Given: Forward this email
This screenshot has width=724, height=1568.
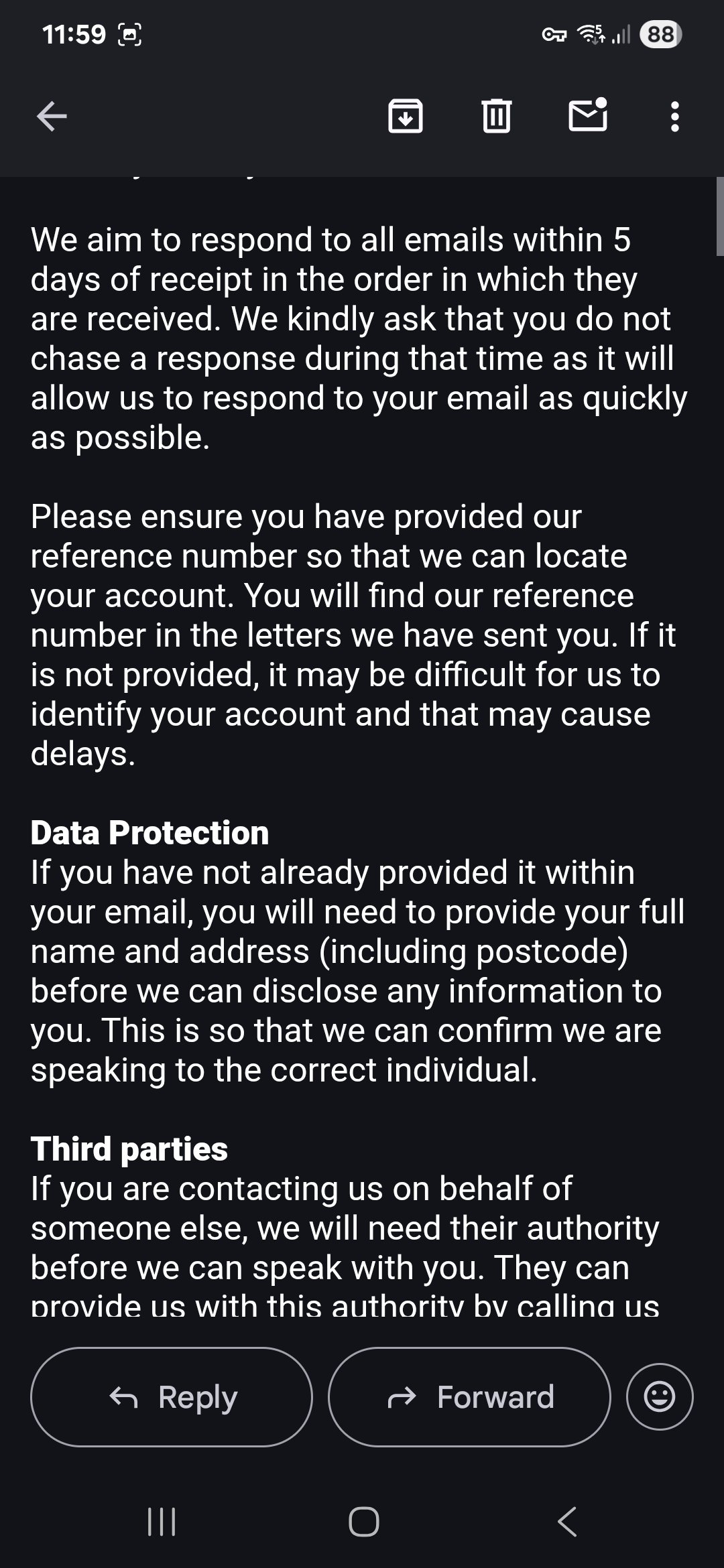Looking at the screenshot, I should point(469,1396).
